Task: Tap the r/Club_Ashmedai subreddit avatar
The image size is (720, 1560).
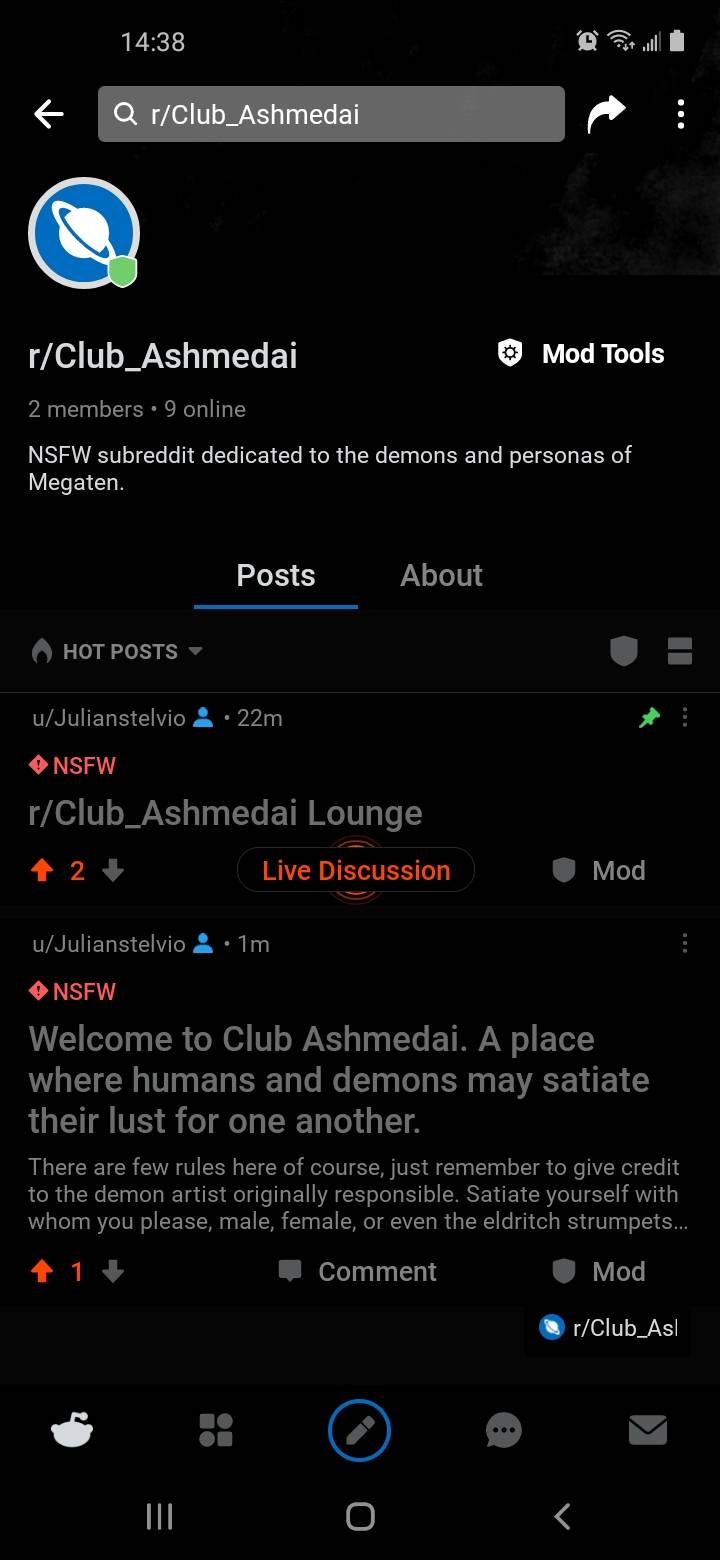Action: (84, 233)
